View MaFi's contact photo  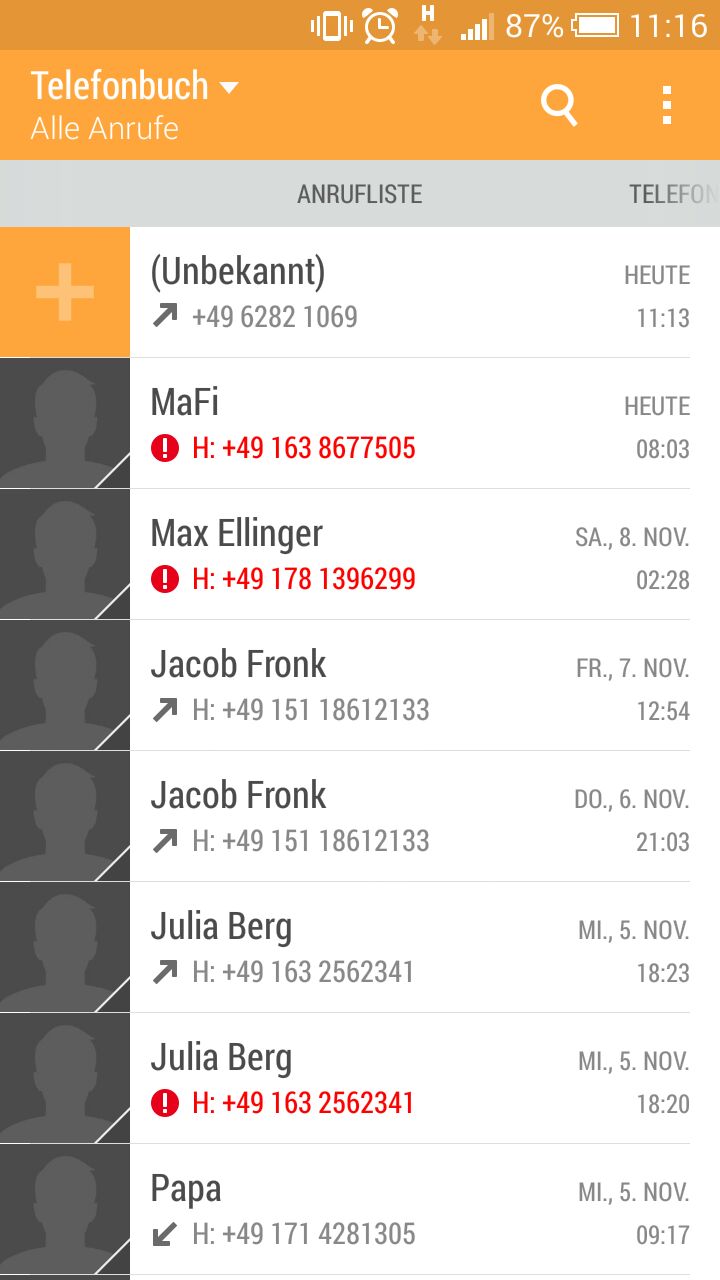65,424
